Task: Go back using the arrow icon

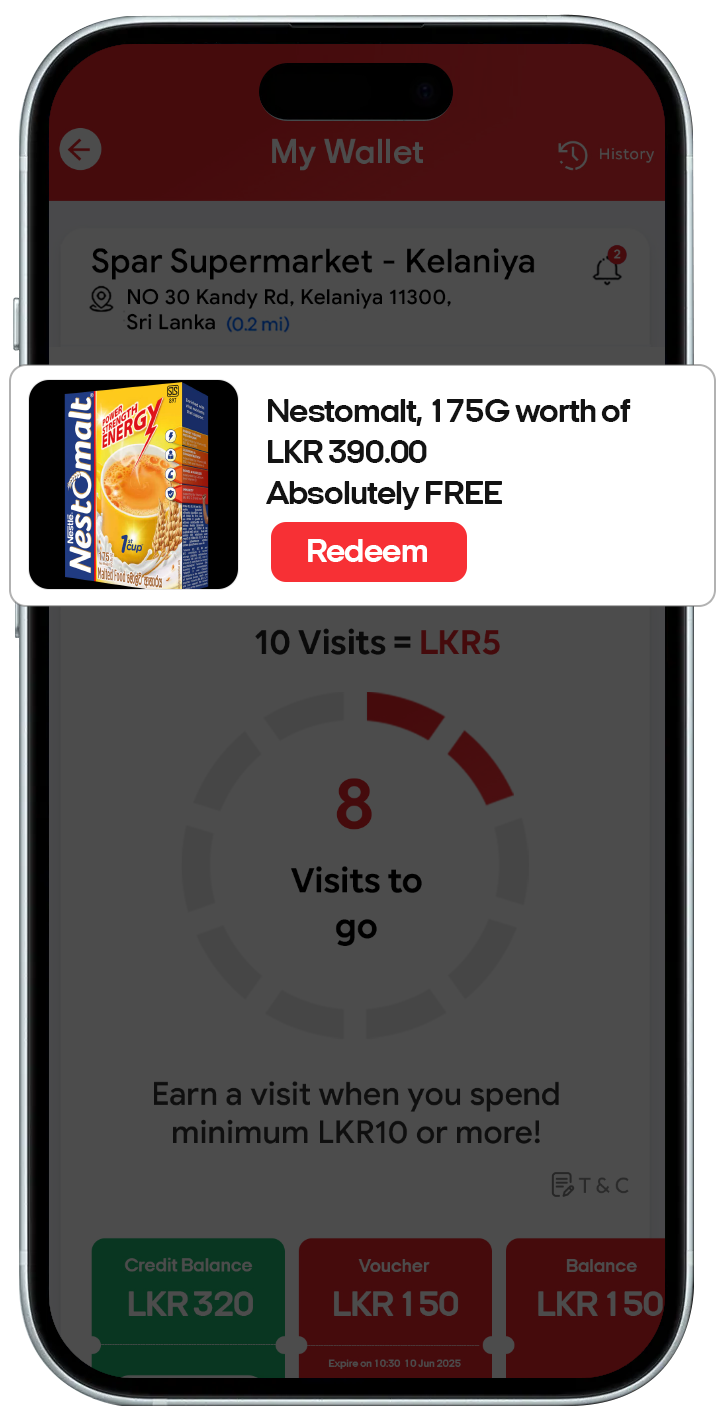Action: coord(80,151)
